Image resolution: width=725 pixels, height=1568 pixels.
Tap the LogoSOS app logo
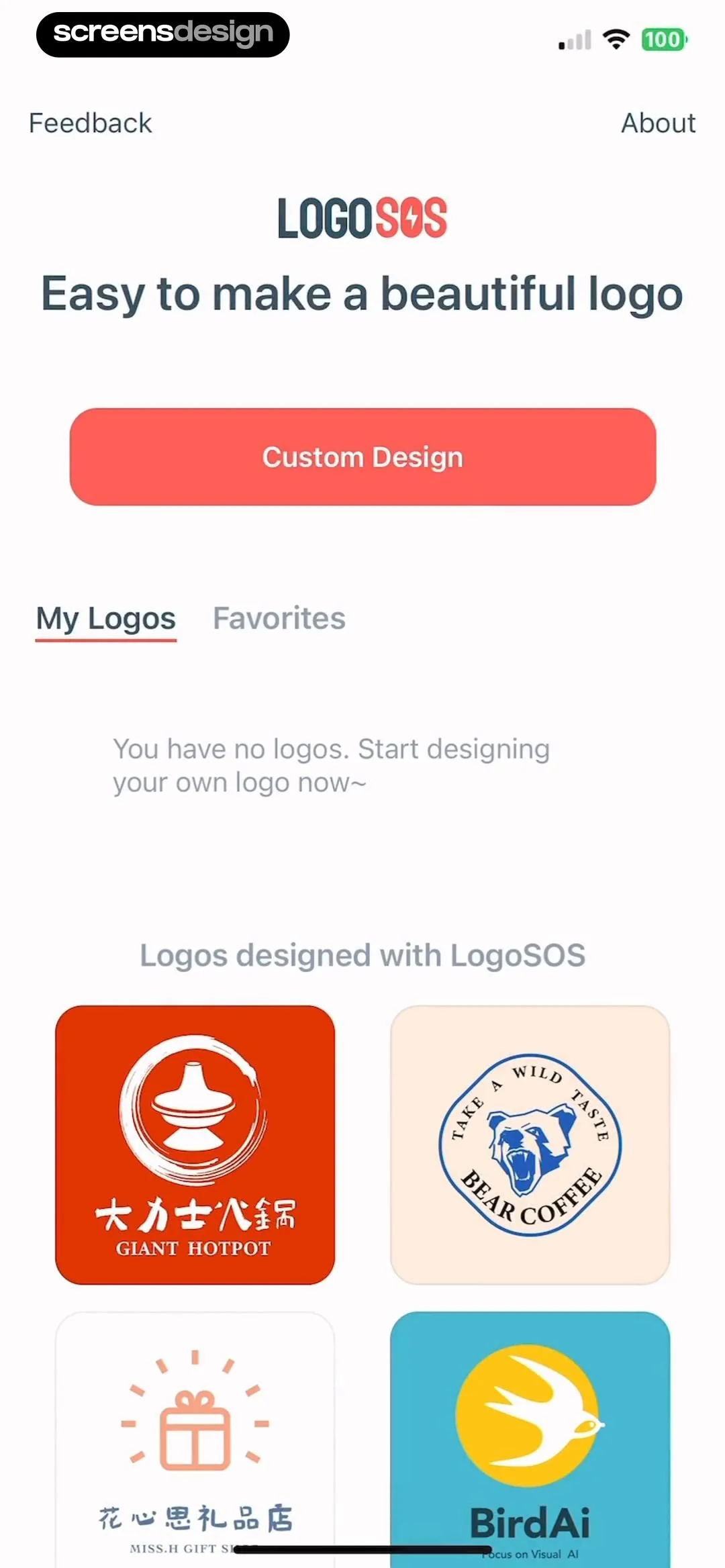(362, 215)
